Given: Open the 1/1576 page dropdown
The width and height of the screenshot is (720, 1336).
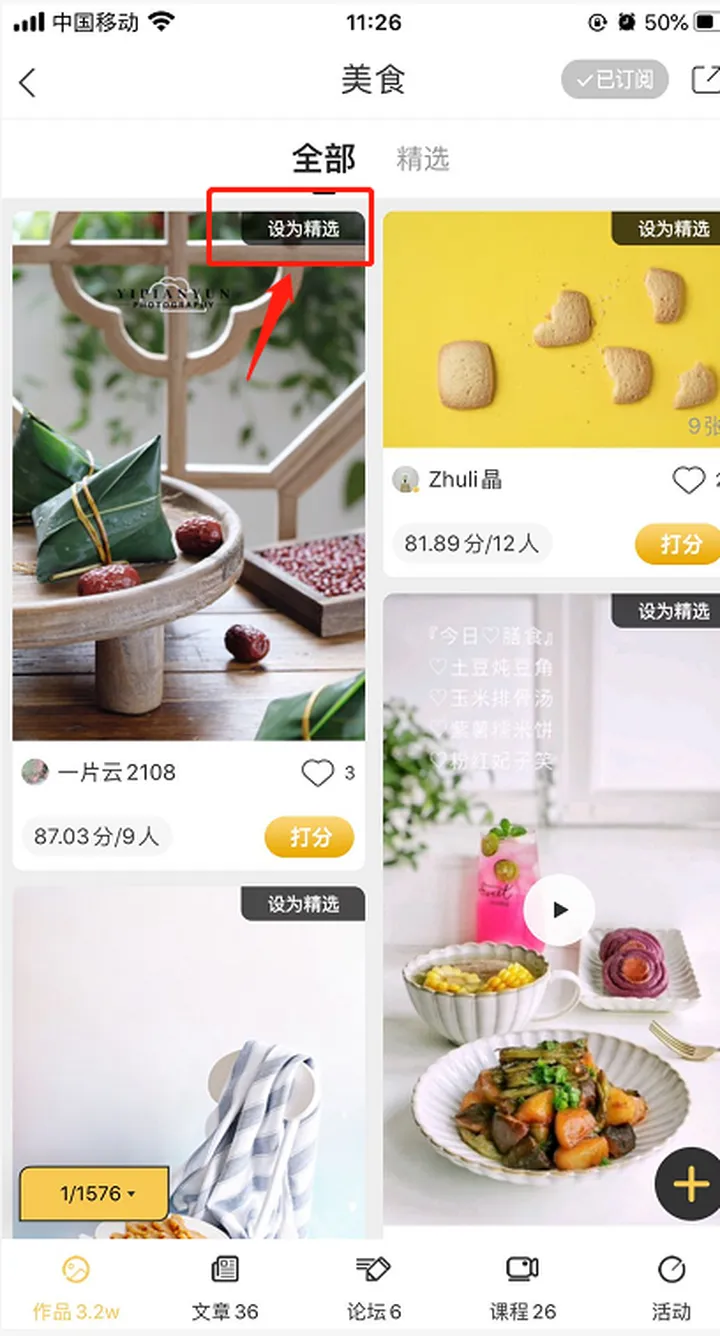Looking at the screenshot, I should point(94,1193).
